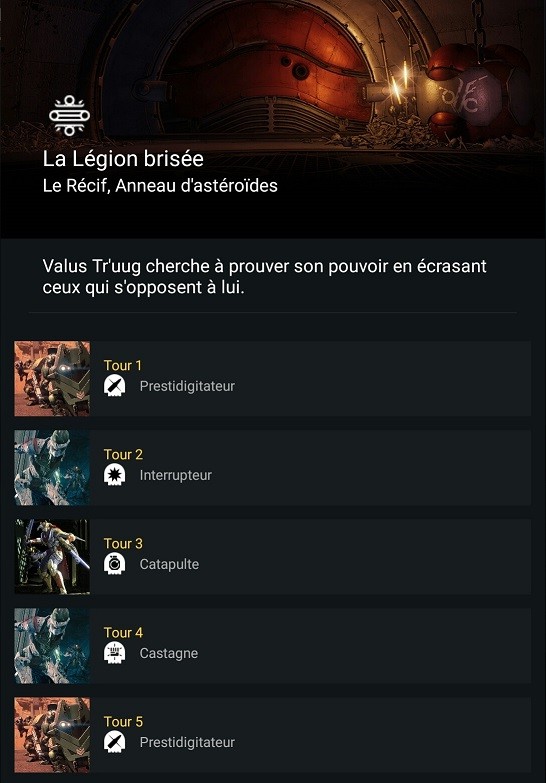View Tour 3 Catapulte details
The image size is (546, 783).
272,557
